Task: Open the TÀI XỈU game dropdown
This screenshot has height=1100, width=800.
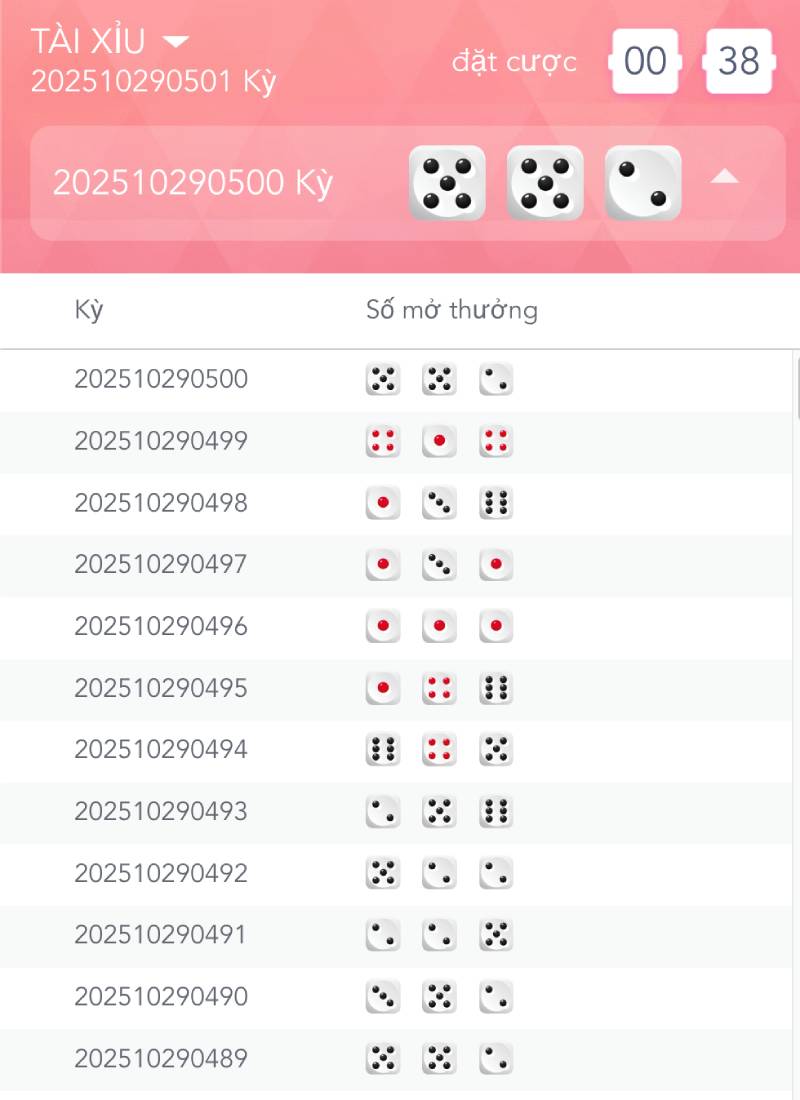Action: 175,42
